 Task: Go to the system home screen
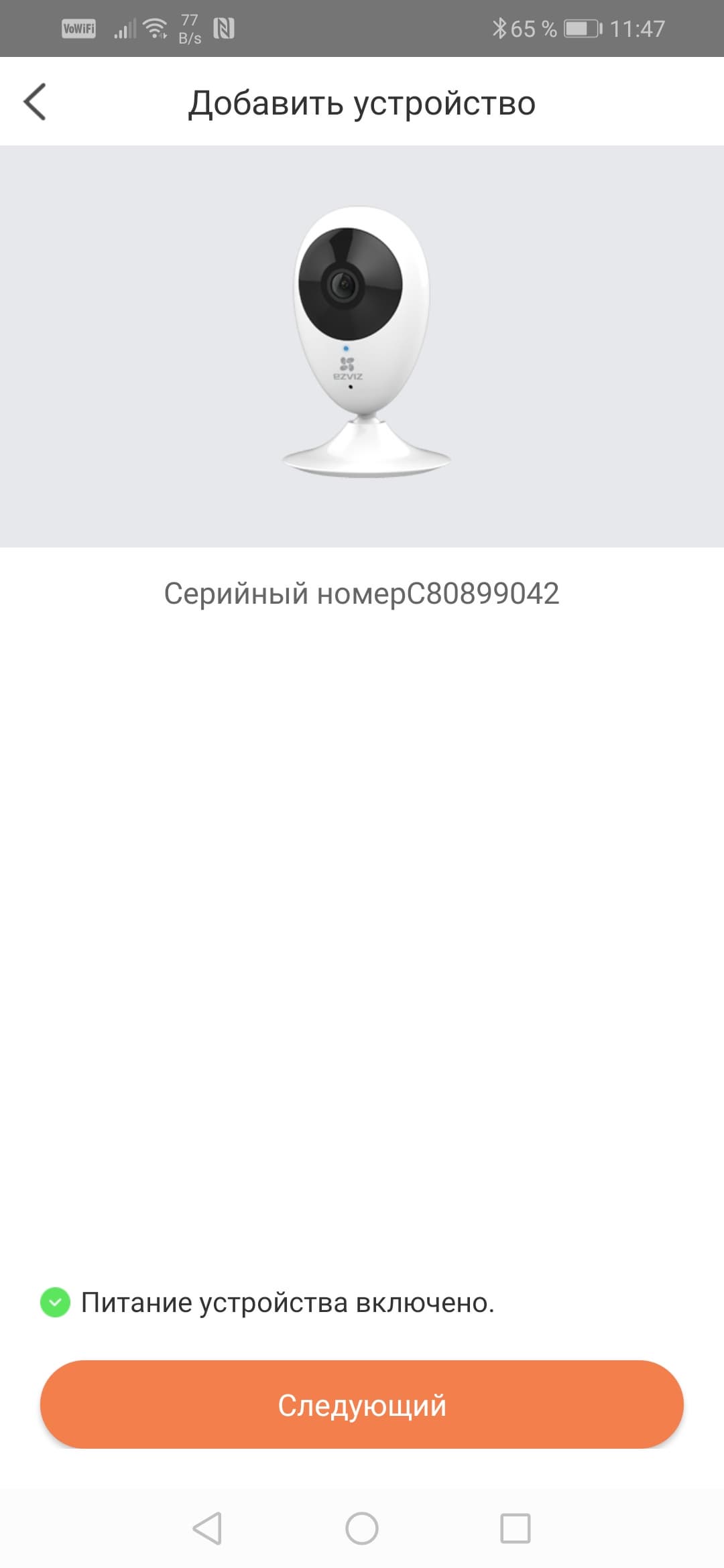(x=362, y=1528)
